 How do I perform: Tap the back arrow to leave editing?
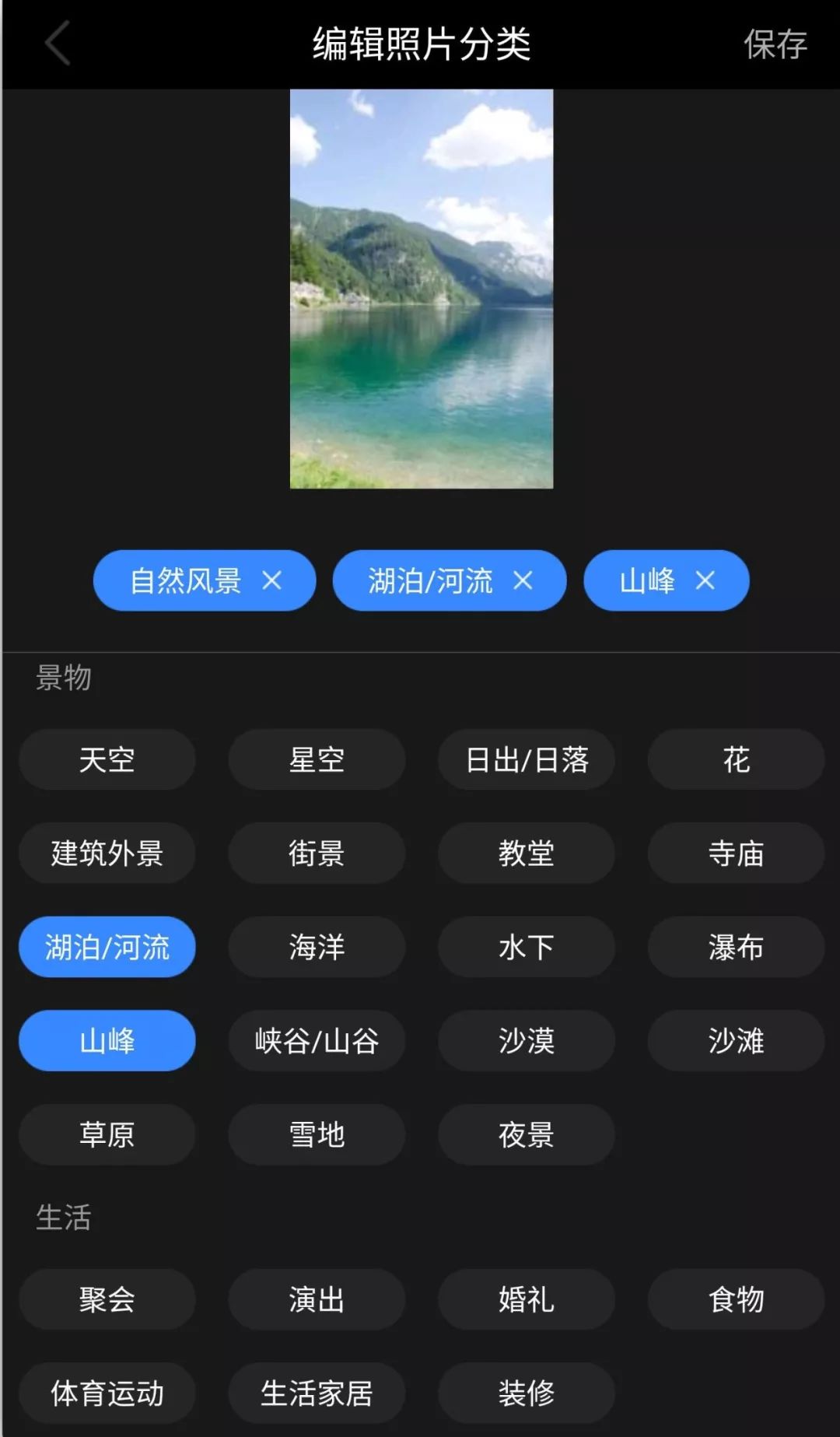(x=54, y=44)
